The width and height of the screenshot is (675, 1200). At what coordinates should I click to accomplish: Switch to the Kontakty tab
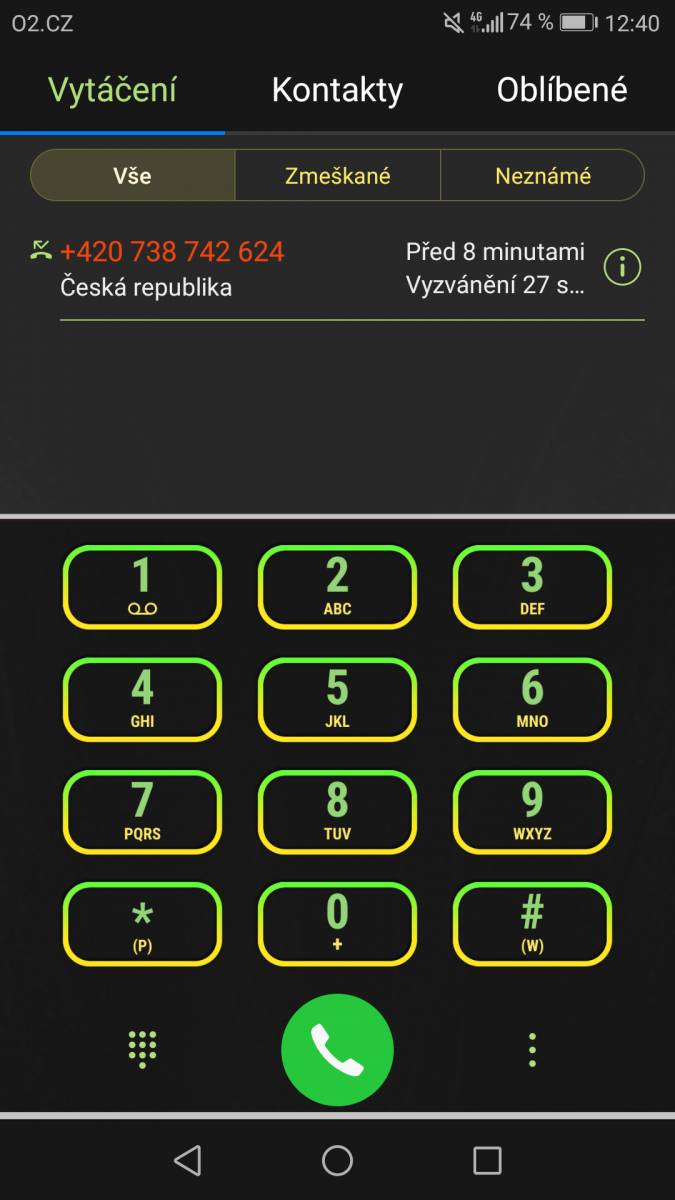[x=337, y=90]
